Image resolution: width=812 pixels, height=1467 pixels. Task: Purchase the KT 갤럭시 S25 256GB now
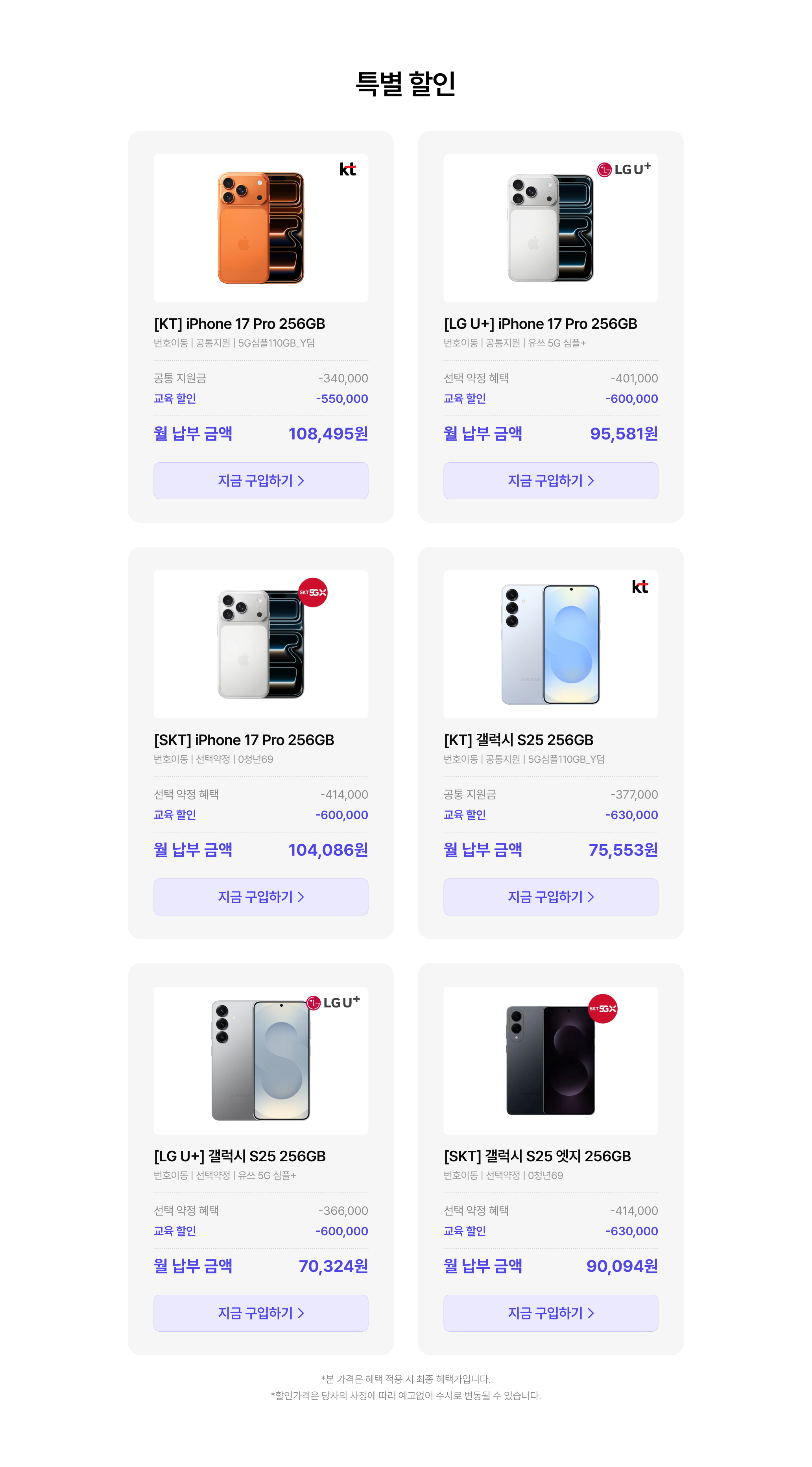(550, 897)
